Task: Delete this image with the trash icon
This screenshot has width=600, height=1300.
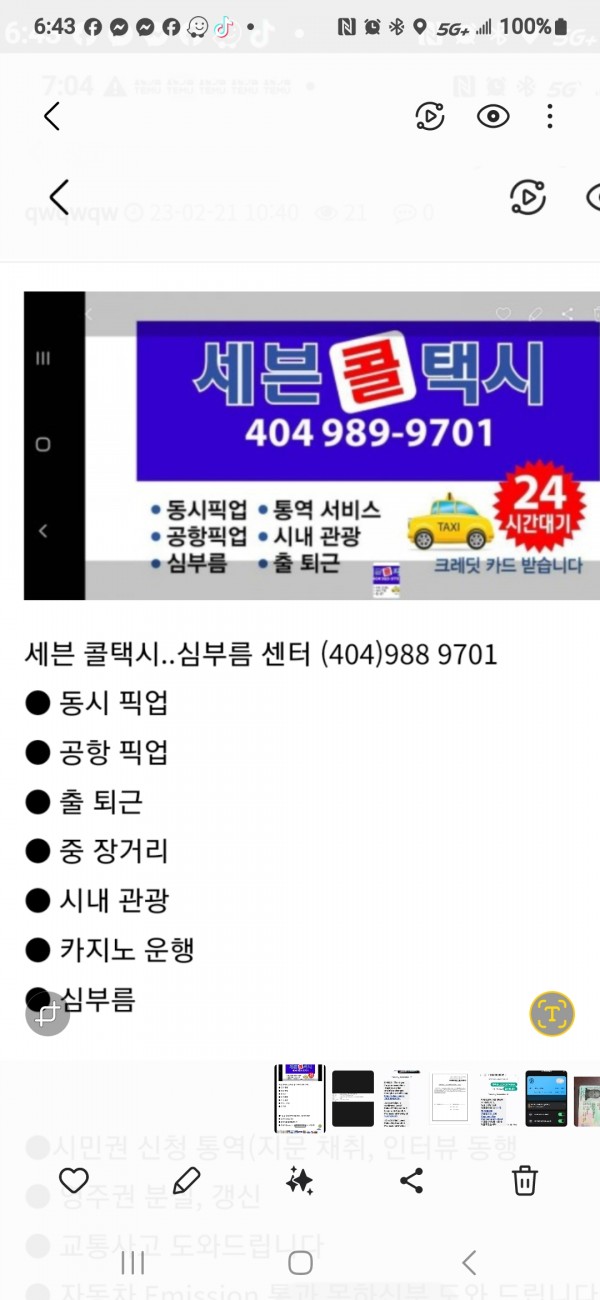Action: 525,1181
